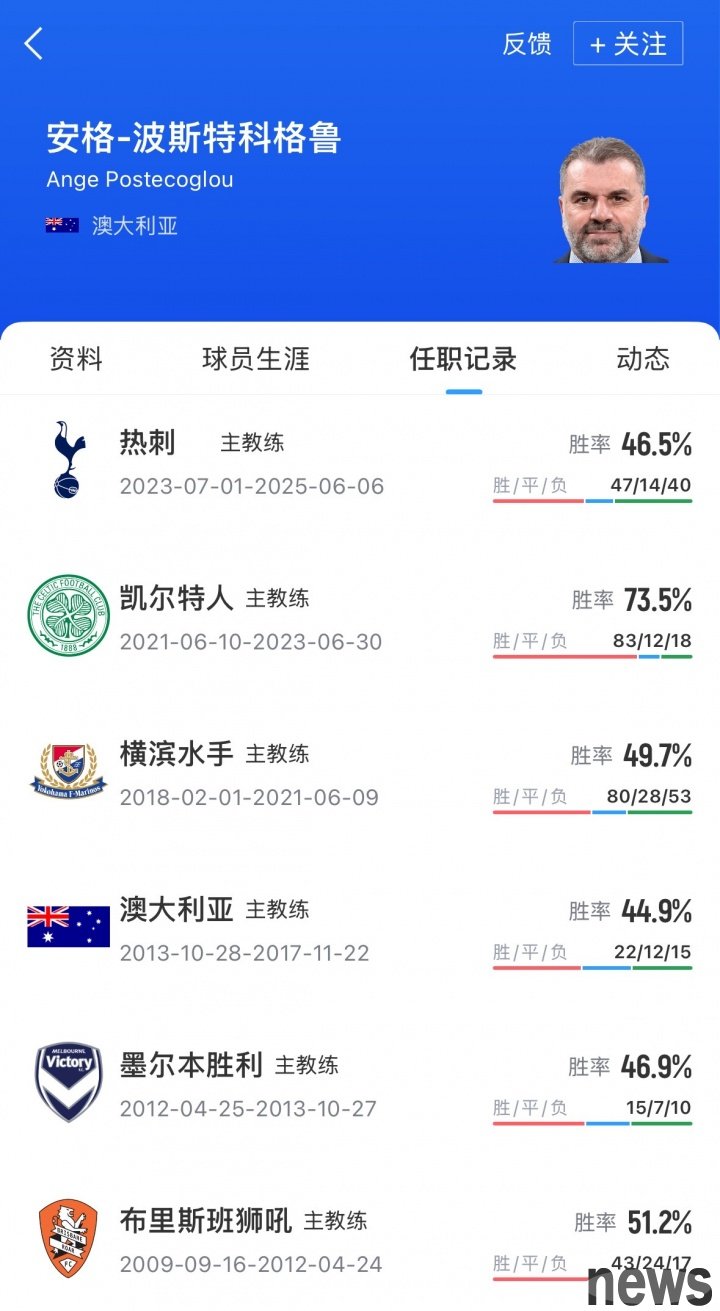Switch to the 资料 tab
Screen dimensions: 720x1311
click(x=76, y=359)
